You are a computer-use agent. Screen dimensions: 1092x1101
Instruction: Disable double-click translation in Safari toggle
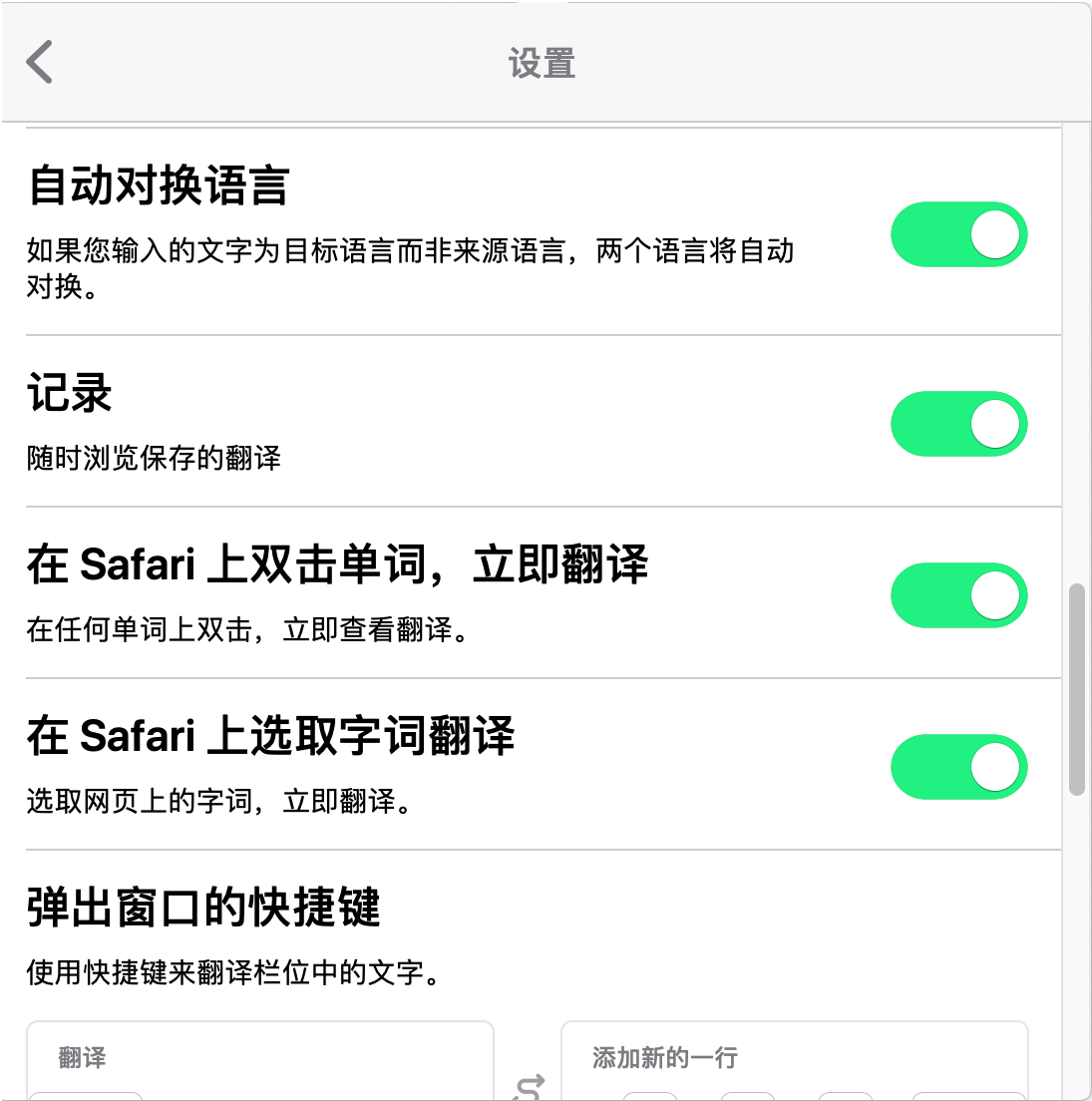click(x=957, y=594)
